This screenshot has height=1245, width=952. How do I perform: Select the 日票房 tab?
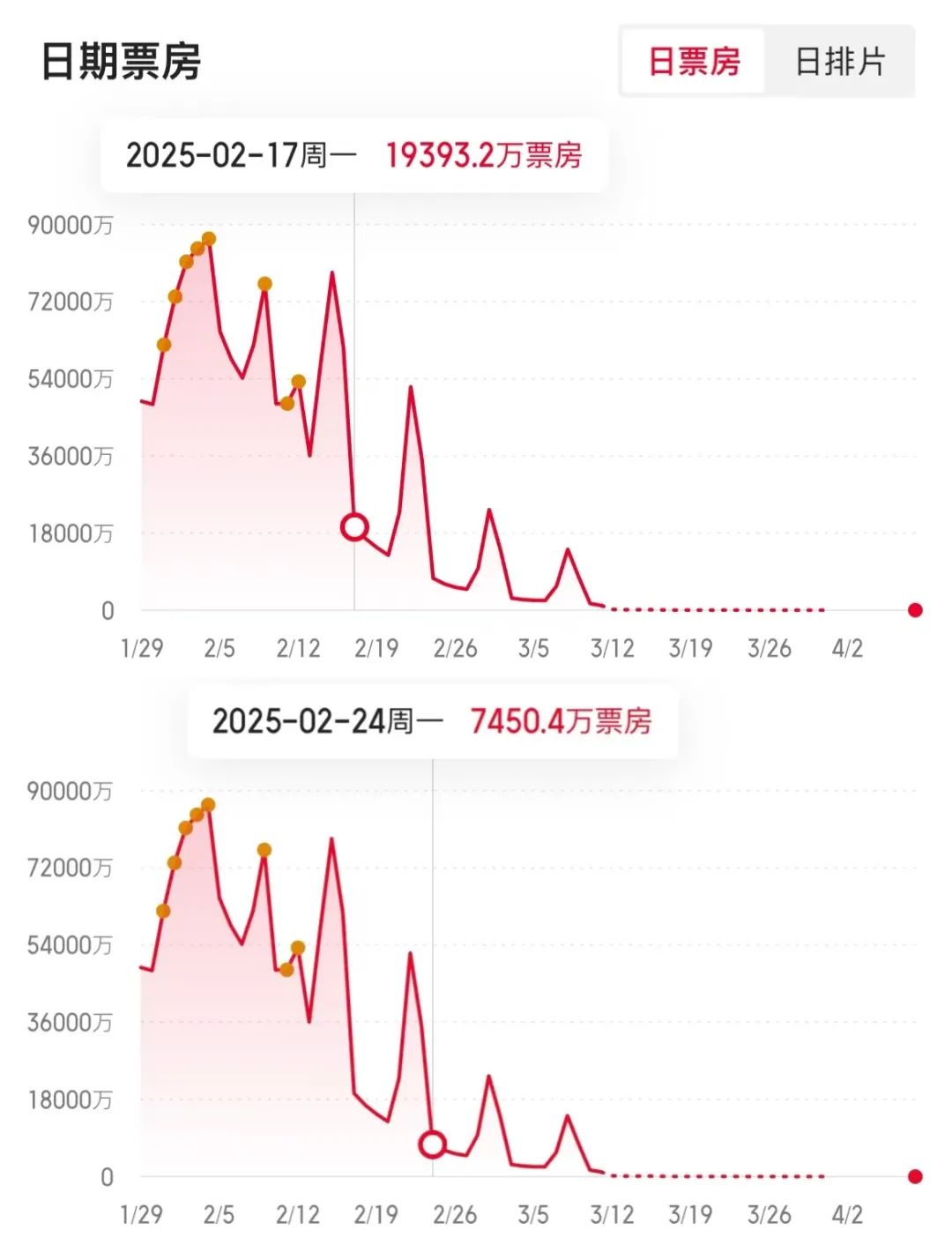coord(694,62)
